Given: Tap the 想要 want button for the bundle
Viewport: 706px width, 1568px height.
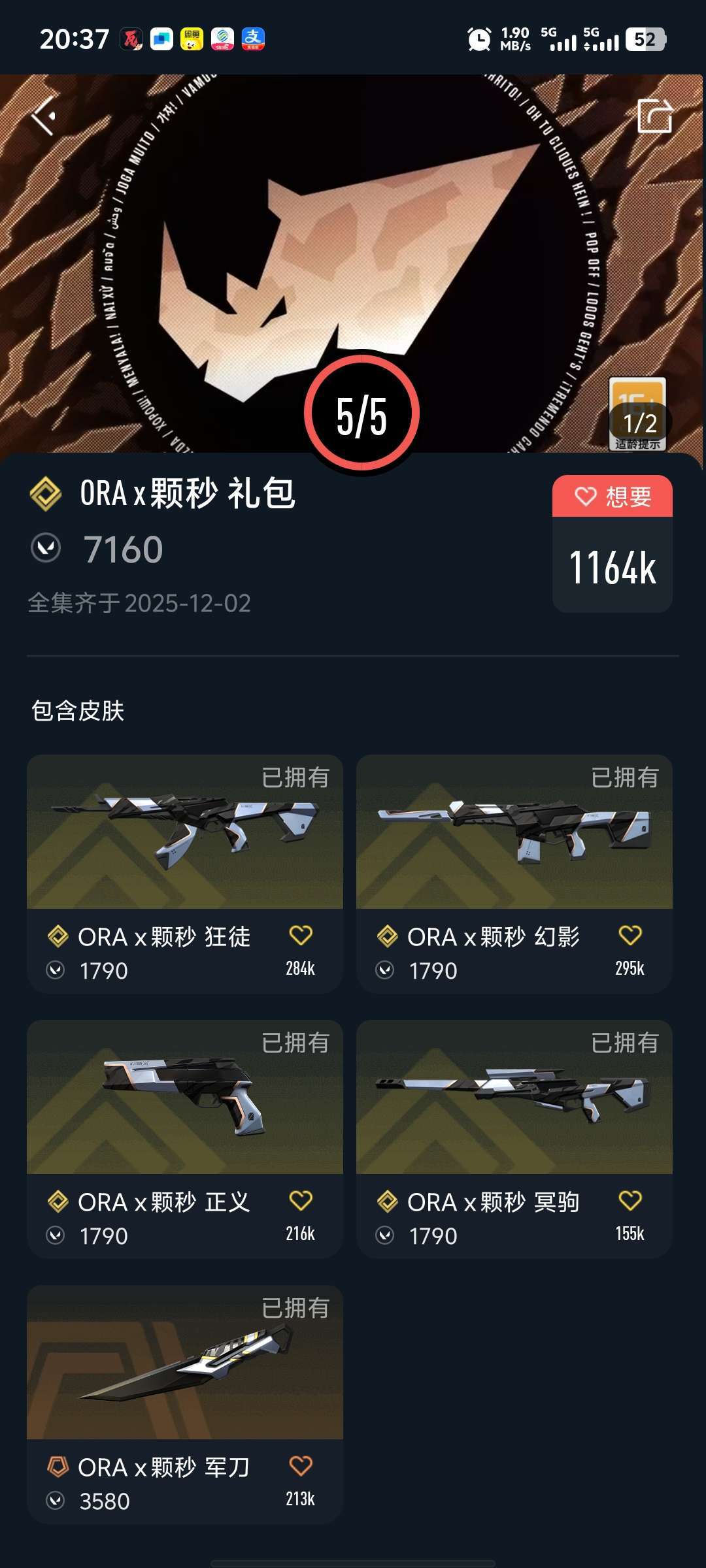Looking at the screenshot, I should pos(613,497).
